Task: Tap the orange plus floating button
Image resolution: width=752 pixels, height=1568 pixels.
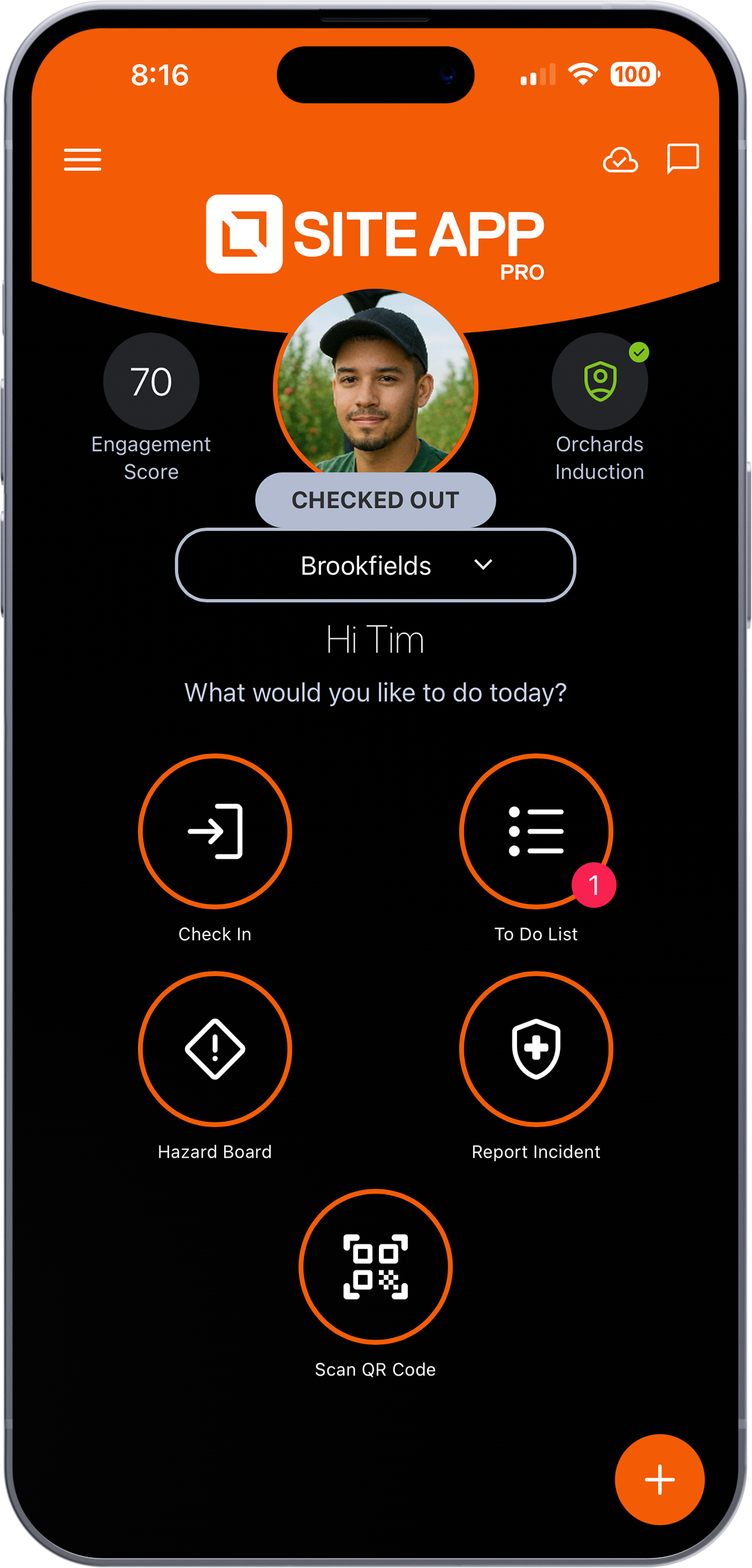Action: coord(660,1479)
